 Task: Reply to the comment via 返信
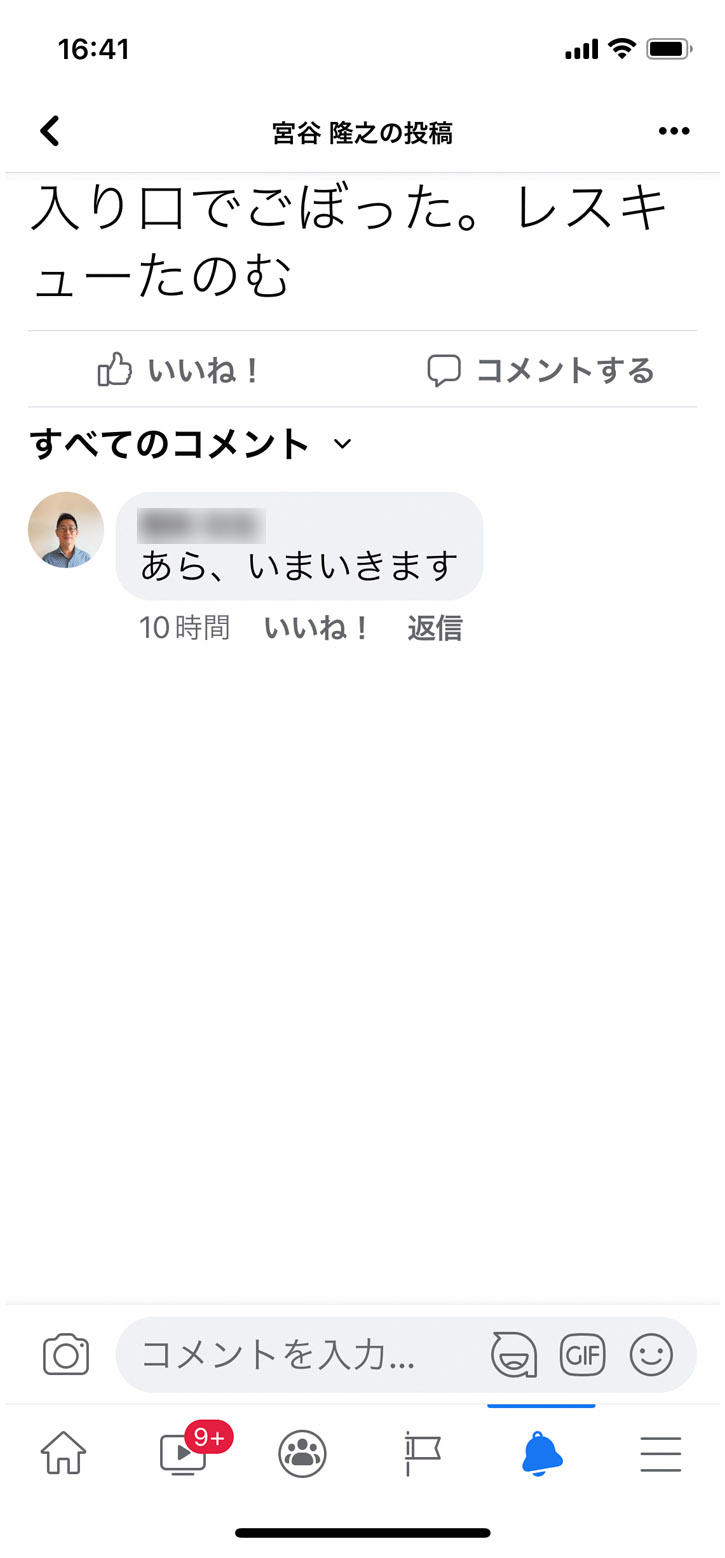point(435,628)
